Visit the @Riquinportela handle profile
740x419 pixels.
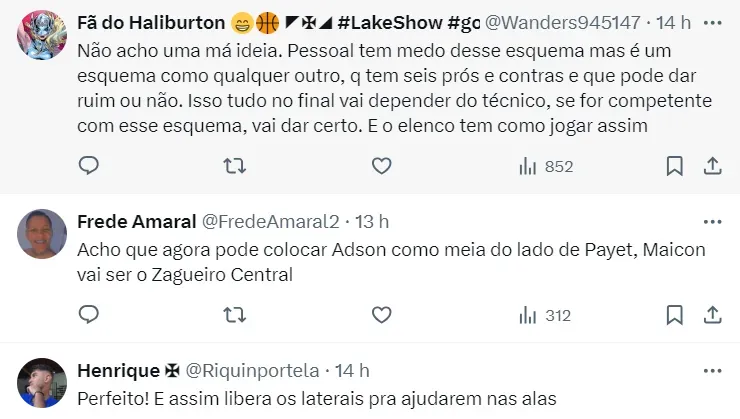252,371
